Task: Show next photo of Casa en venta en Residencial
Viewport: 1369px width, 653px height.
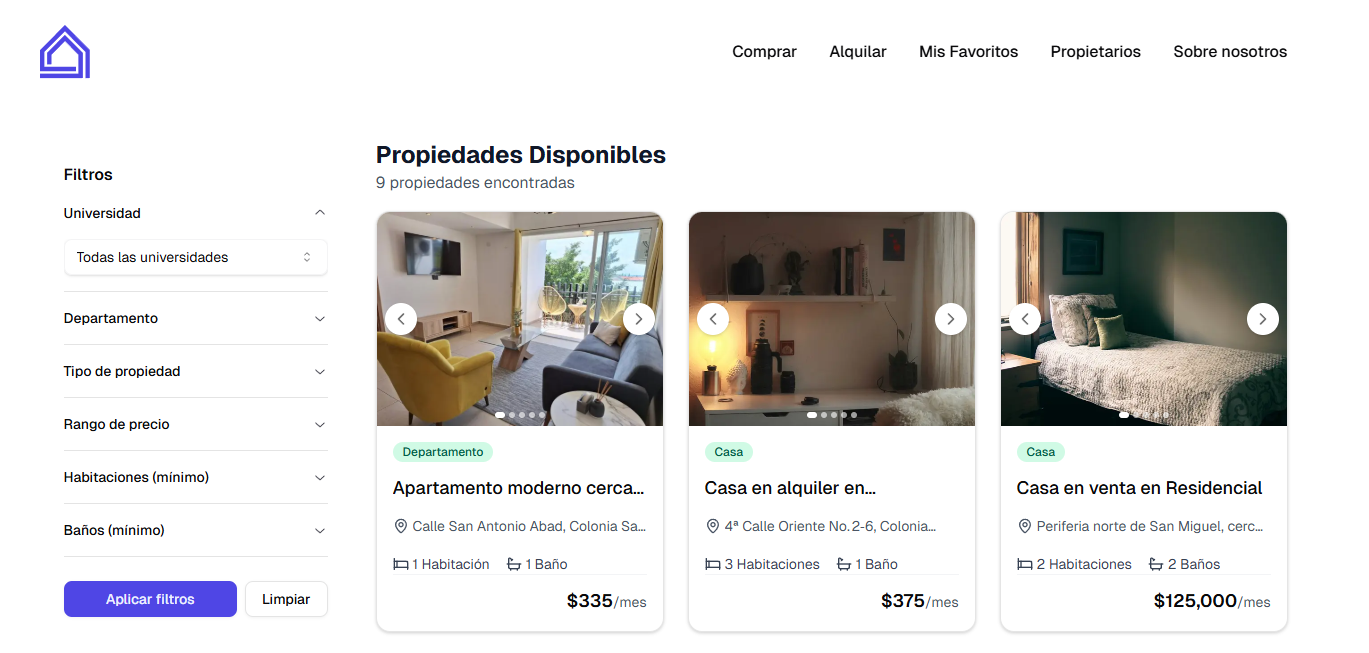Action: pos(1262,319)
